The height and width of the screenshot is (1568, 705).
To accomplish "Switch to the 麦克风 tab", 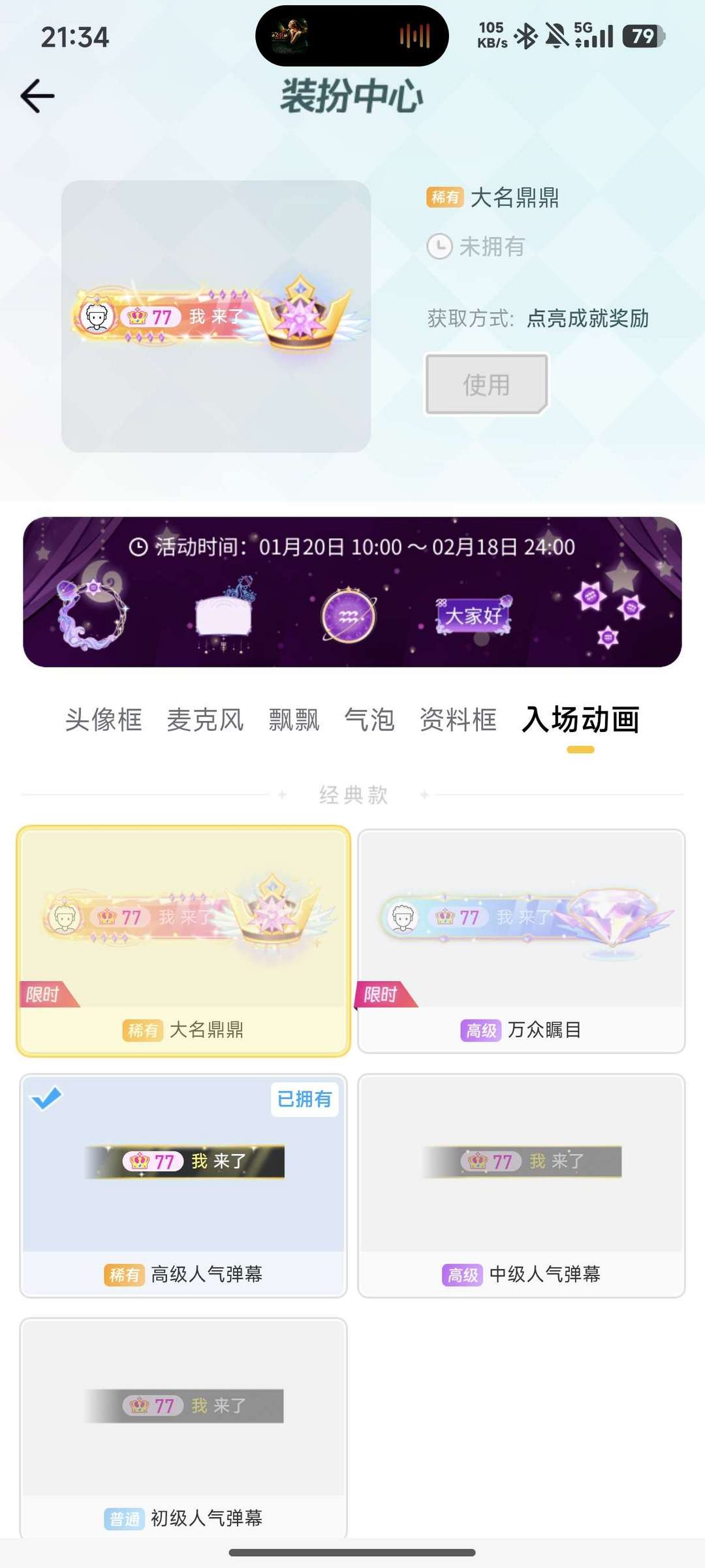I will 205,720.
